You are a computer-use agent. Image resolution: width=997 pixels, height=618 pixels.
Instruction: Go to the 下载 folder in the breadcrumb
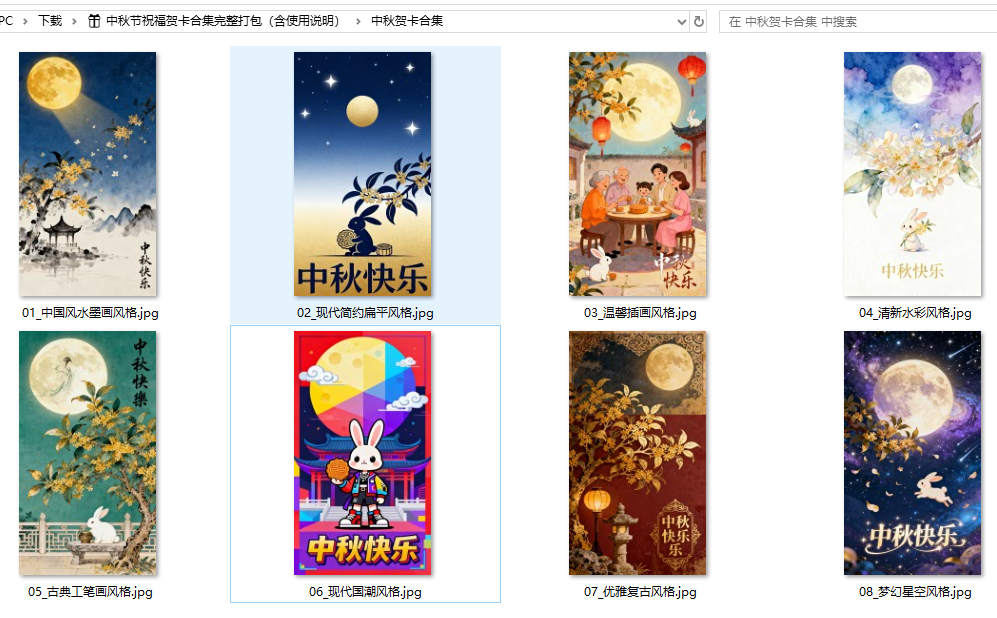click(x=50, y=21)
